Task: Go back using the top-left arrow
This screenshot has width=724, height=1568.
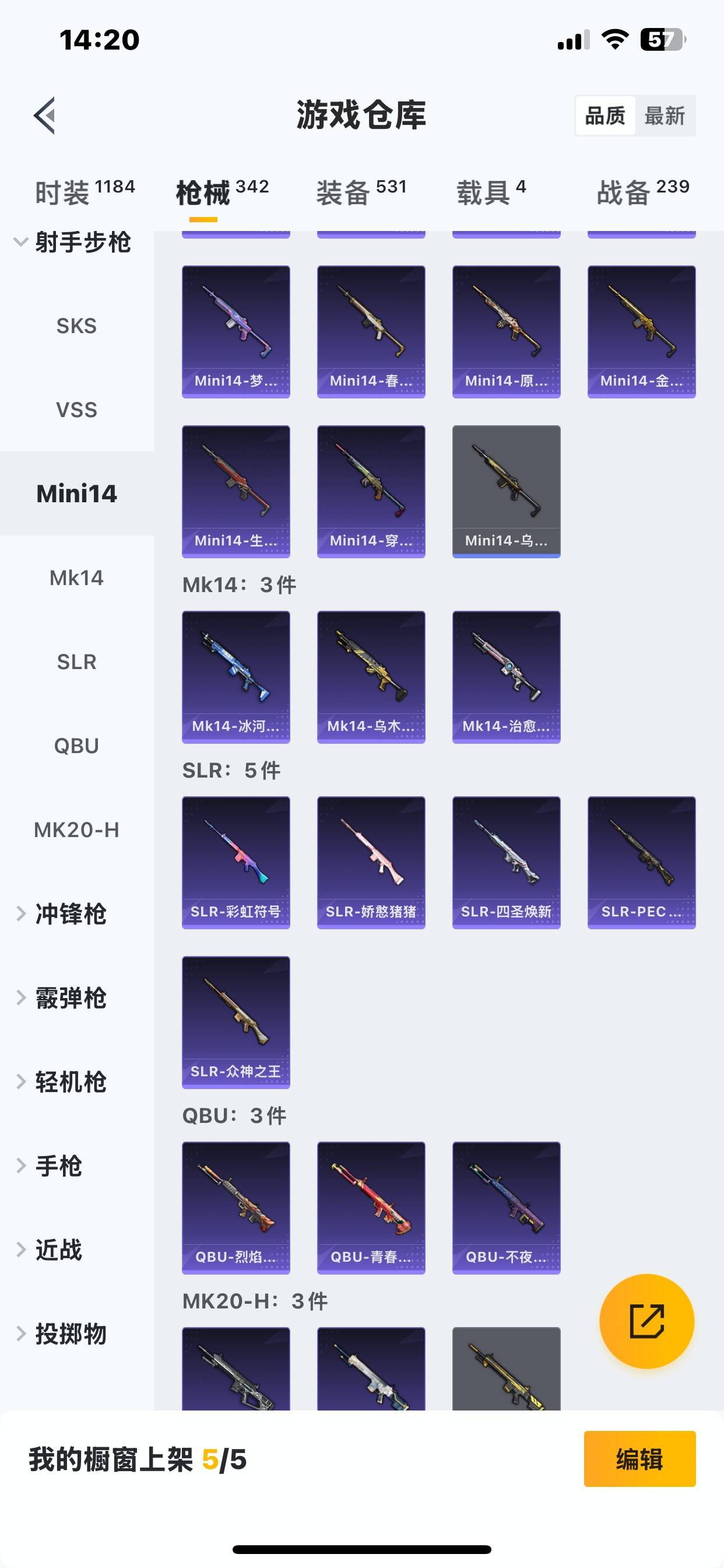Action: [44, 115]
